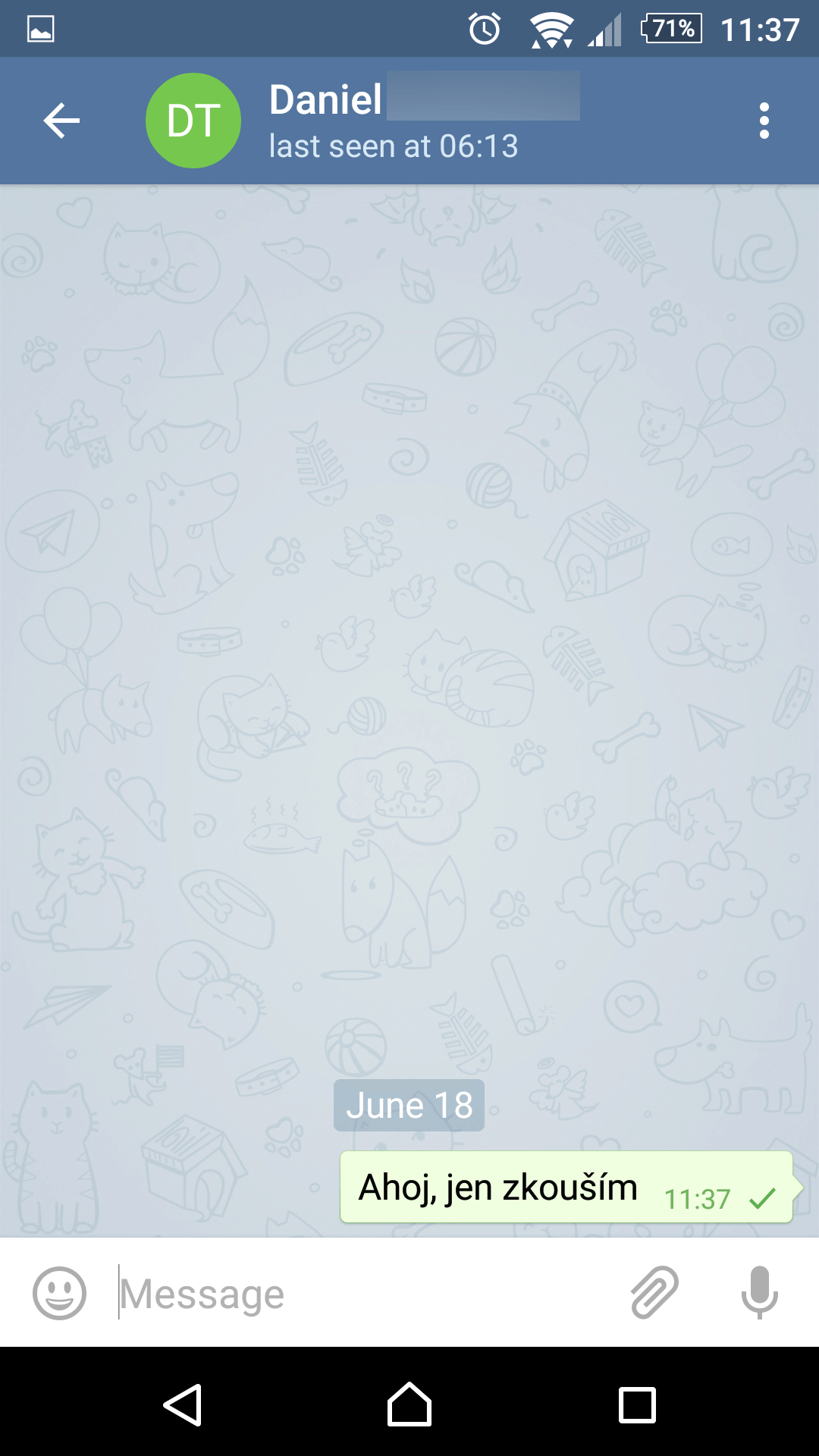819x1456 pixels.
Task: Go back using the header arrow
Action: coord(61,121)
